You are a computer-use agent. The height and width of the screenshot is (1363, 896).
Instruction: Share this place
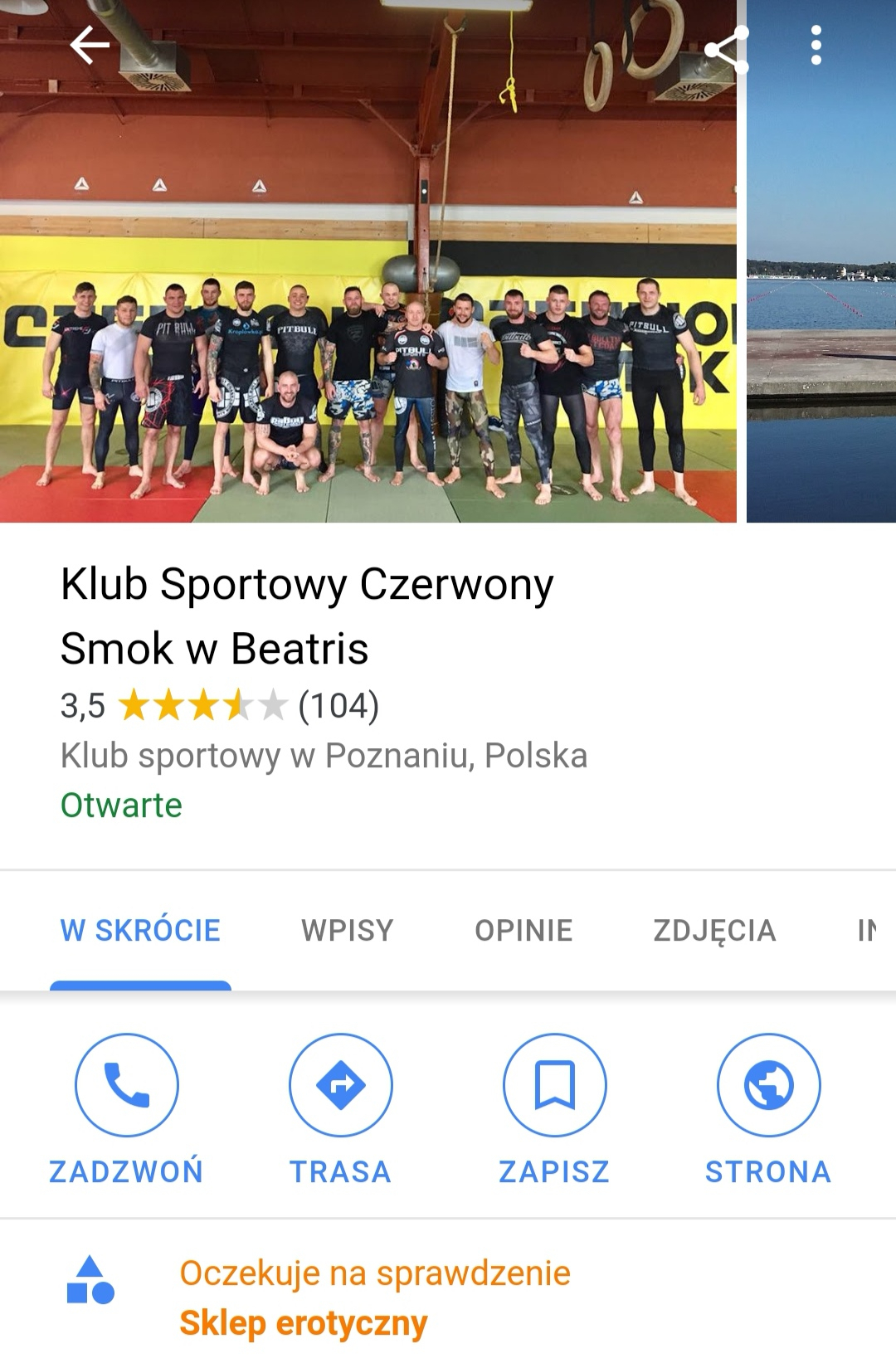726,48
